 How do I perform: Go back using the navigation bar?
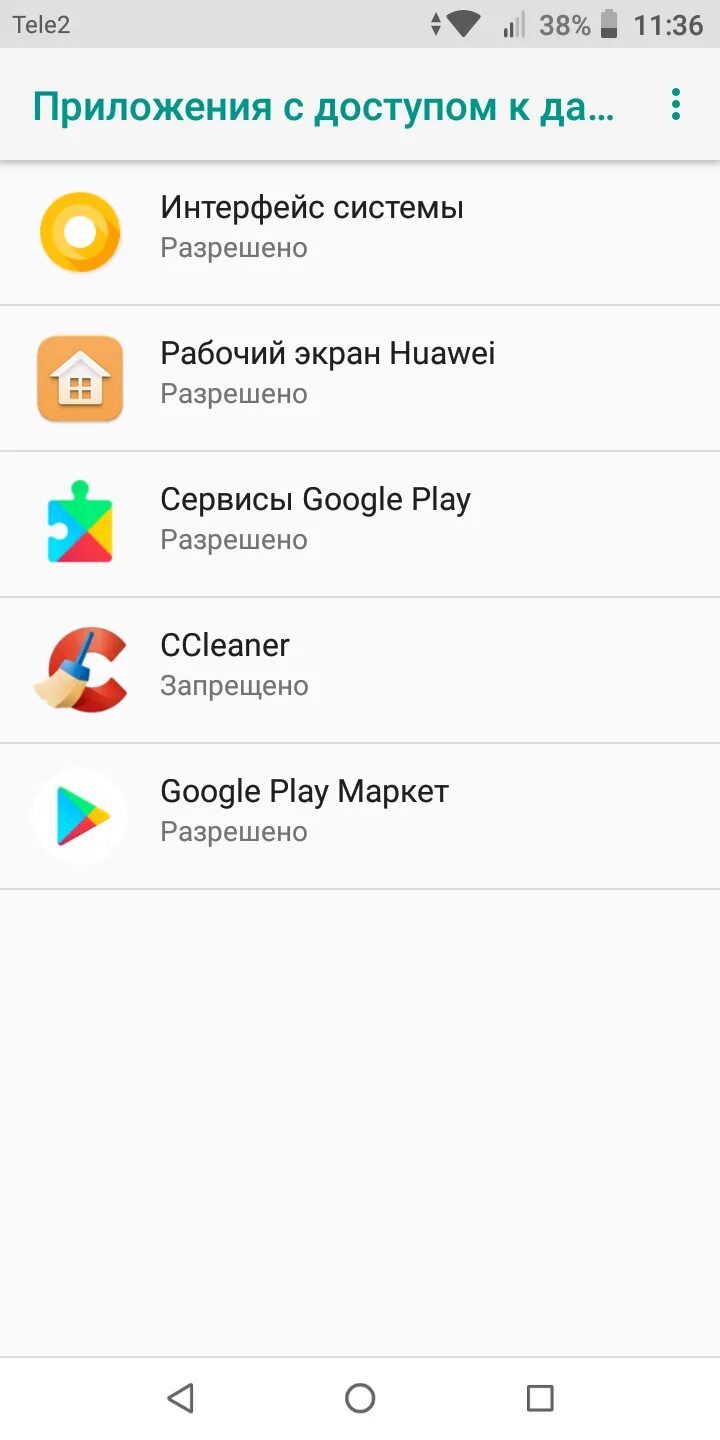[181, 1398]
